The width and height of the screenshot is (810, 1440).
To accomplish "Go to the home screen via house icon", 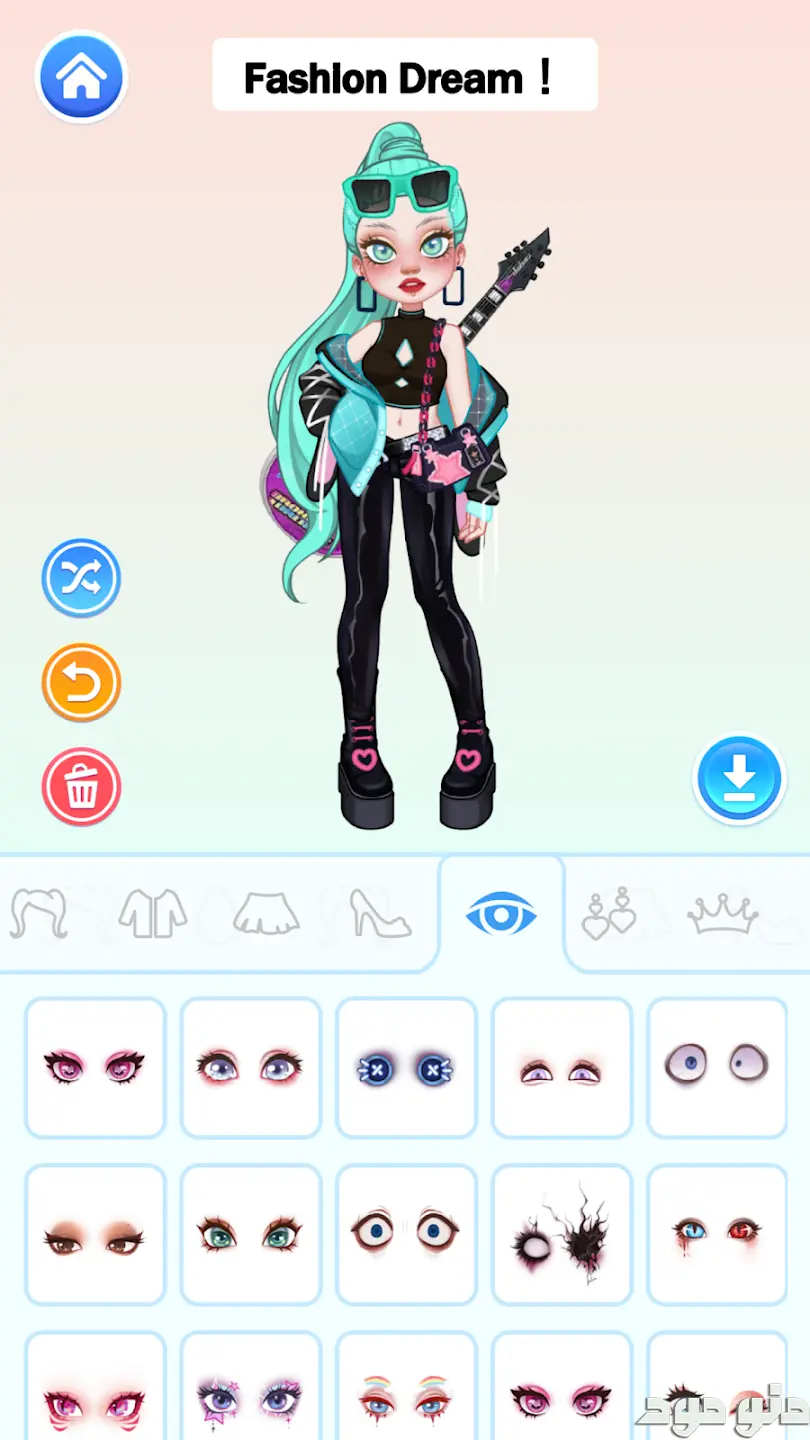I will (80, 77).
